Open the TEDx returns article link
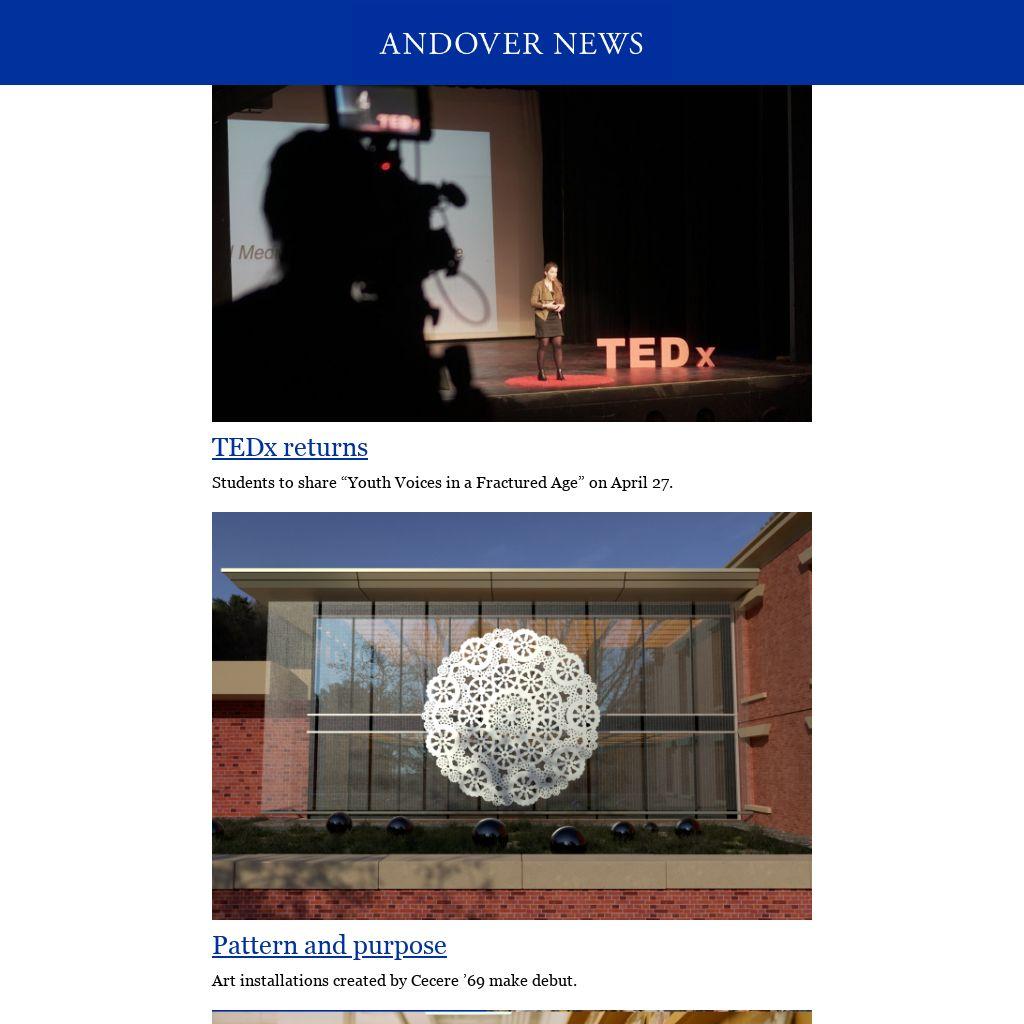 click(x=290, y=447)
